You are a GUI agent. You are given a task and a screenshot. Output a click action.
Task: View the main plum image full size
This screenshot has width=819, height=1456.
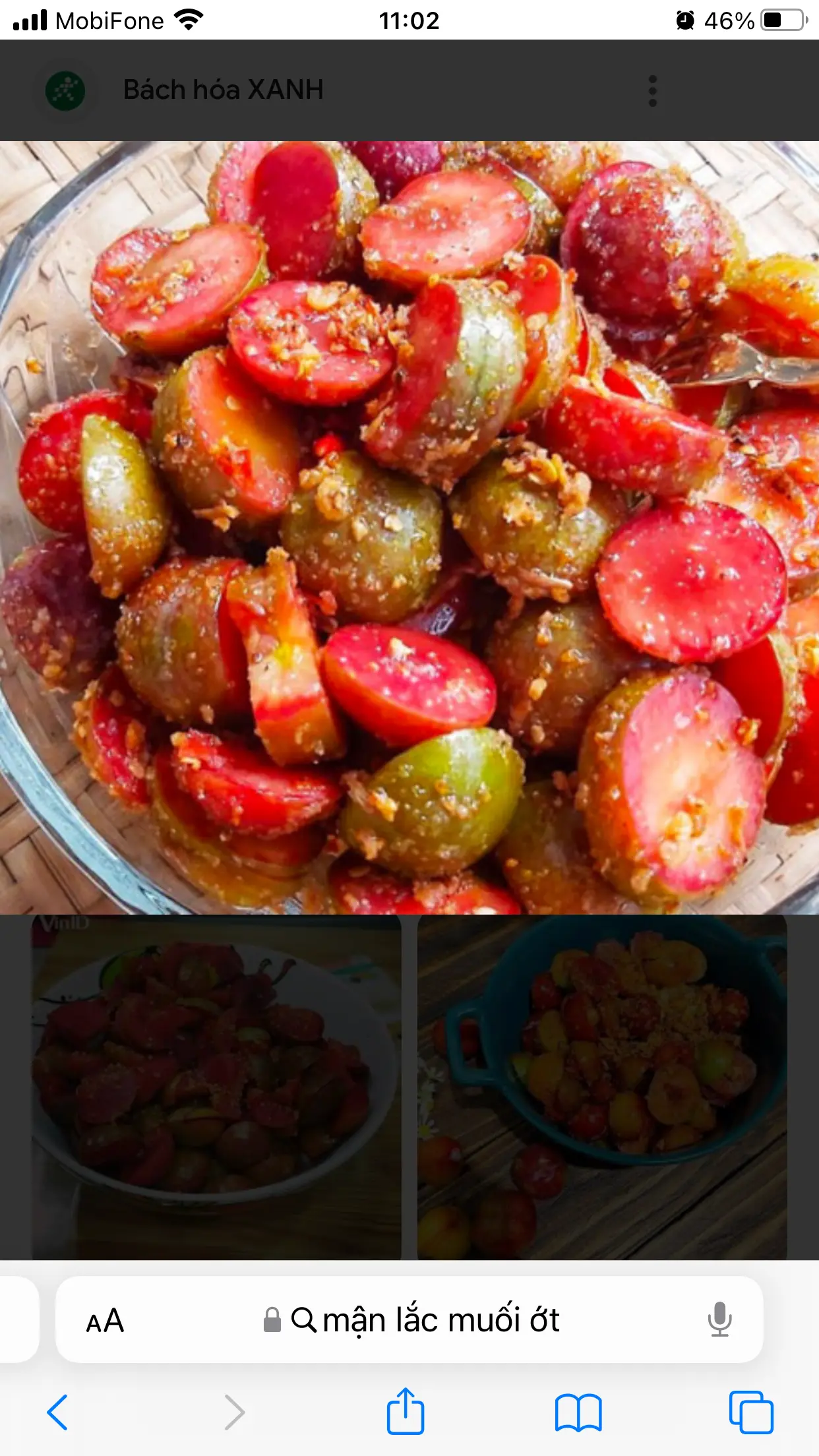[409, 528]
